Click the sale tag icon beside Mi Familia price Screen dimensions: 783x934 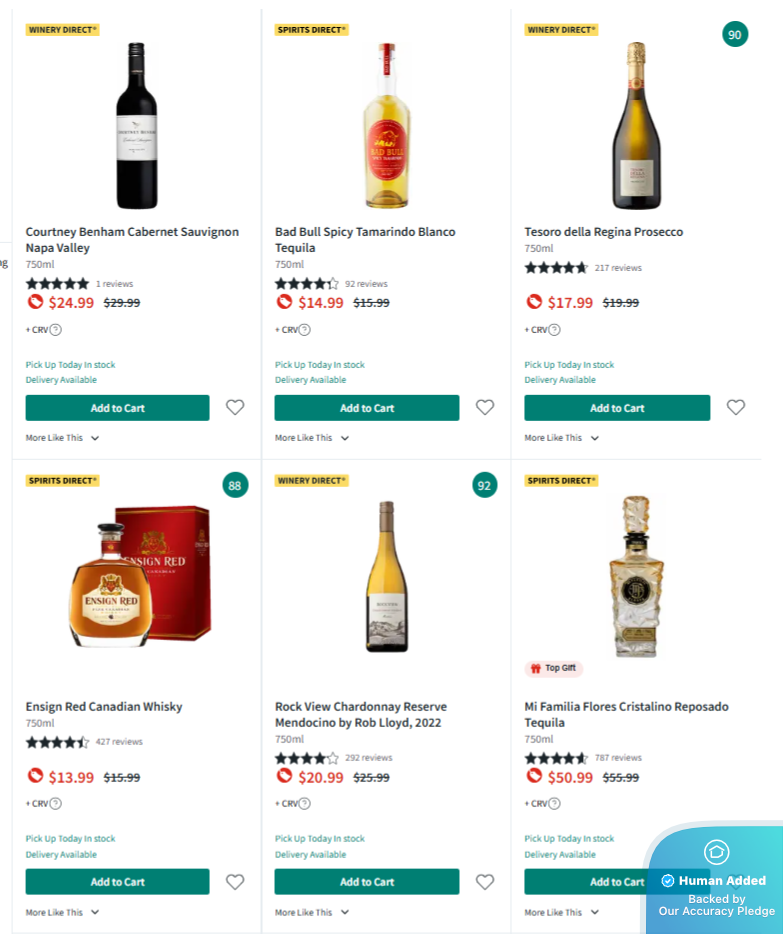point(532,777)
